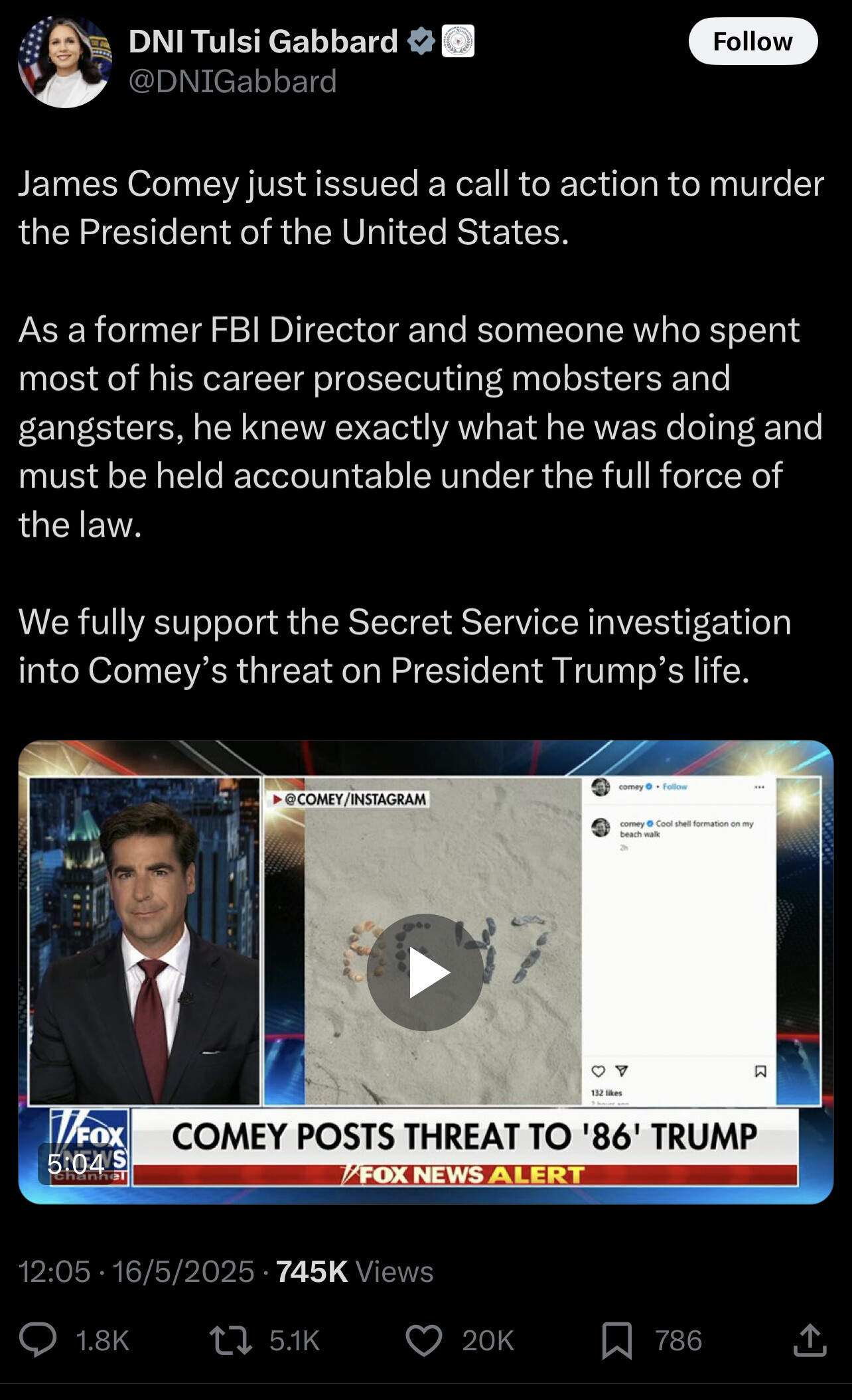Open the @DNIGabbard handle
This screenshot has width=852, height=1400.
(232, 82)
